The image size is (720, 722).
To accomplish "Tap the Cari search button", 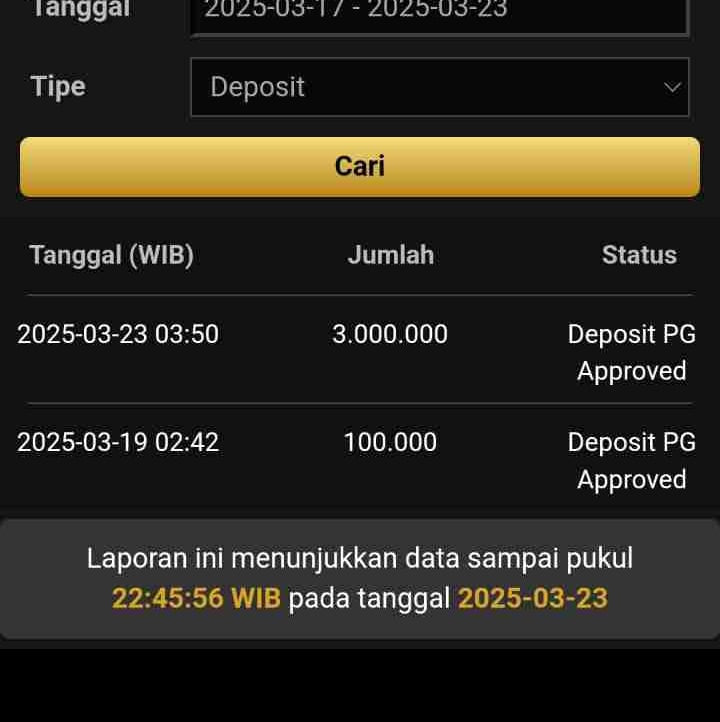I will tap(360, 166).
